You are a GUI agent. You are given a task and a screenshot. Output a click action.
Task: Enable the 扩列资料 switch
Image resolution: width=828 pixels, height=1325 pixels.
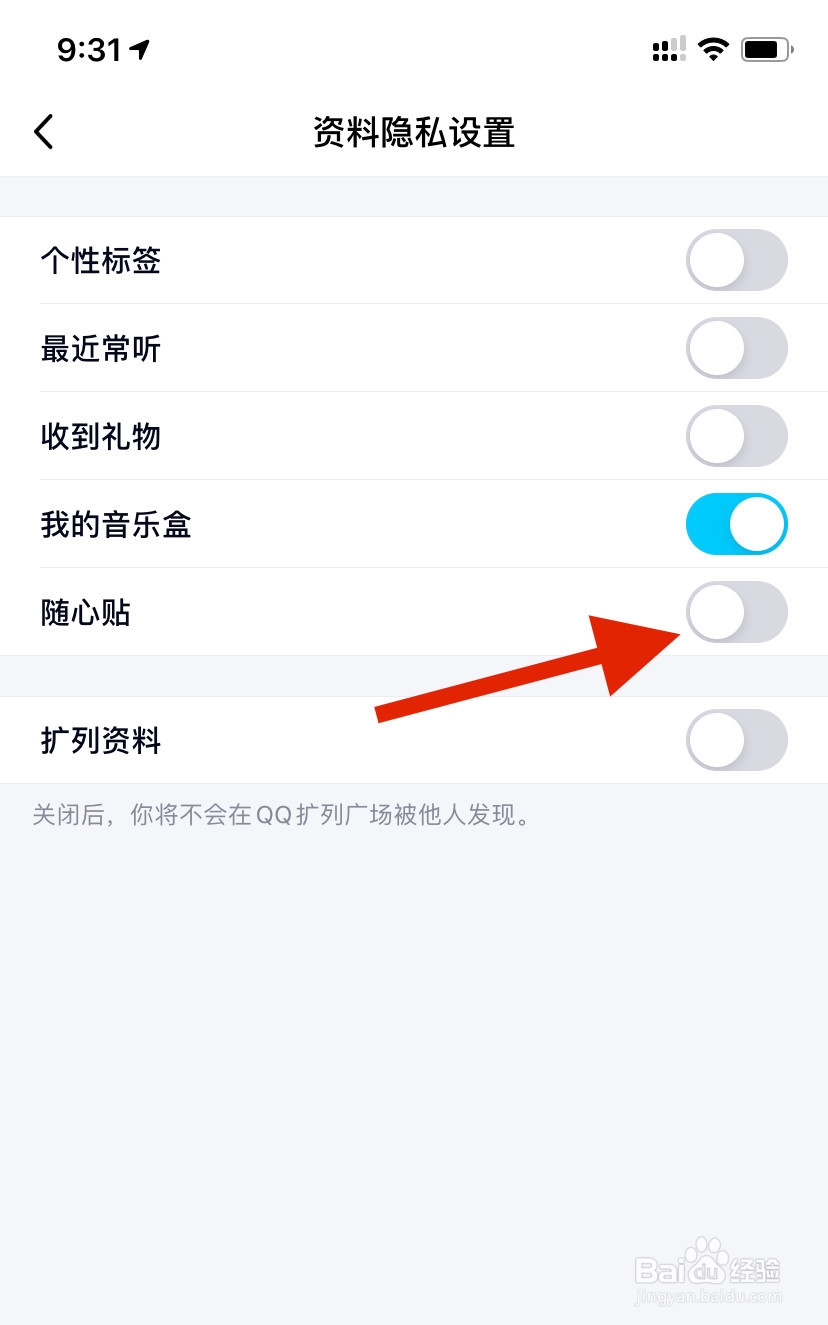click(736, 740)
